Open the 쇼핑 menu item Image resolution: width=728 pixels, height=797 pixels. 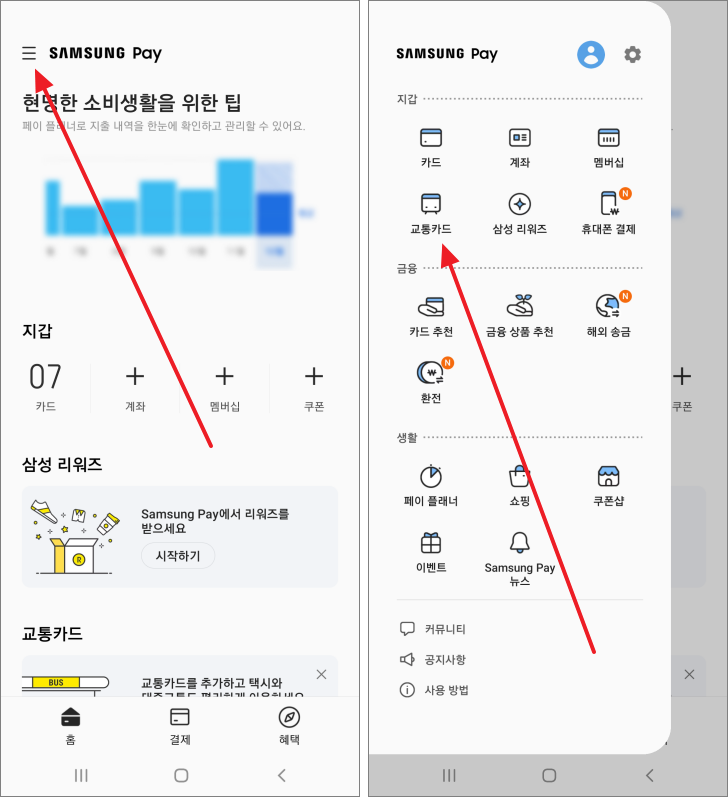tap(519, 485)
